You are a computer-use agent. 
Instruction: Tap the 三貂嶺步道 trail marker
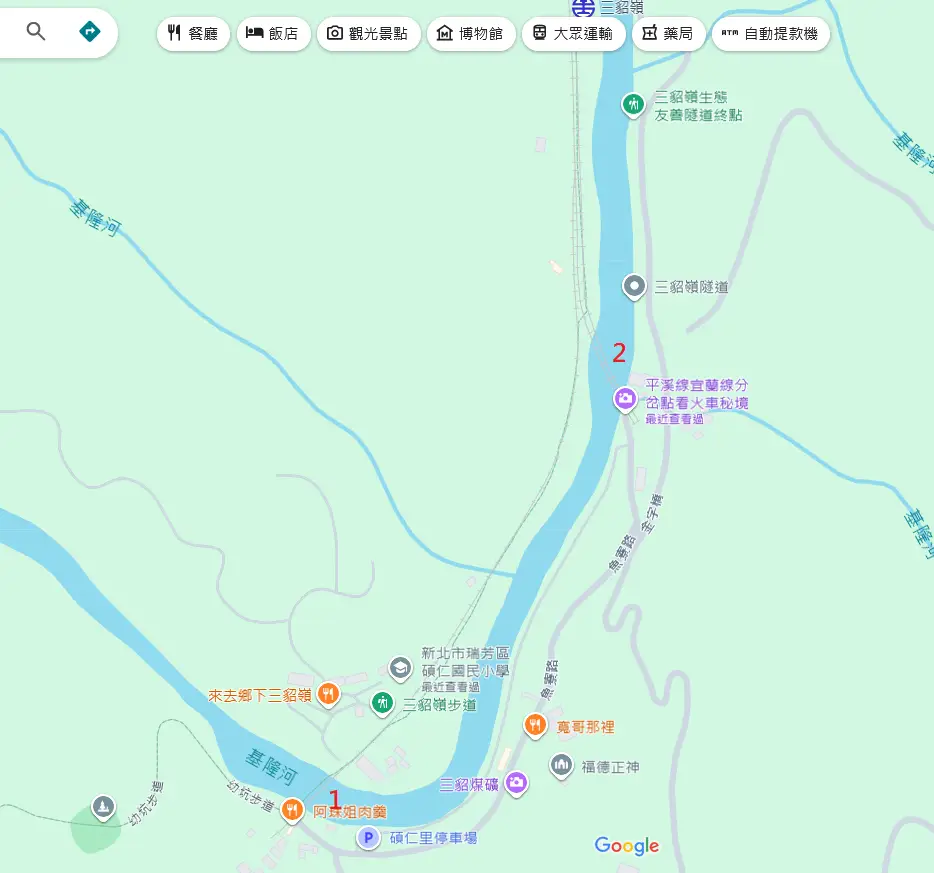point(382,703)
